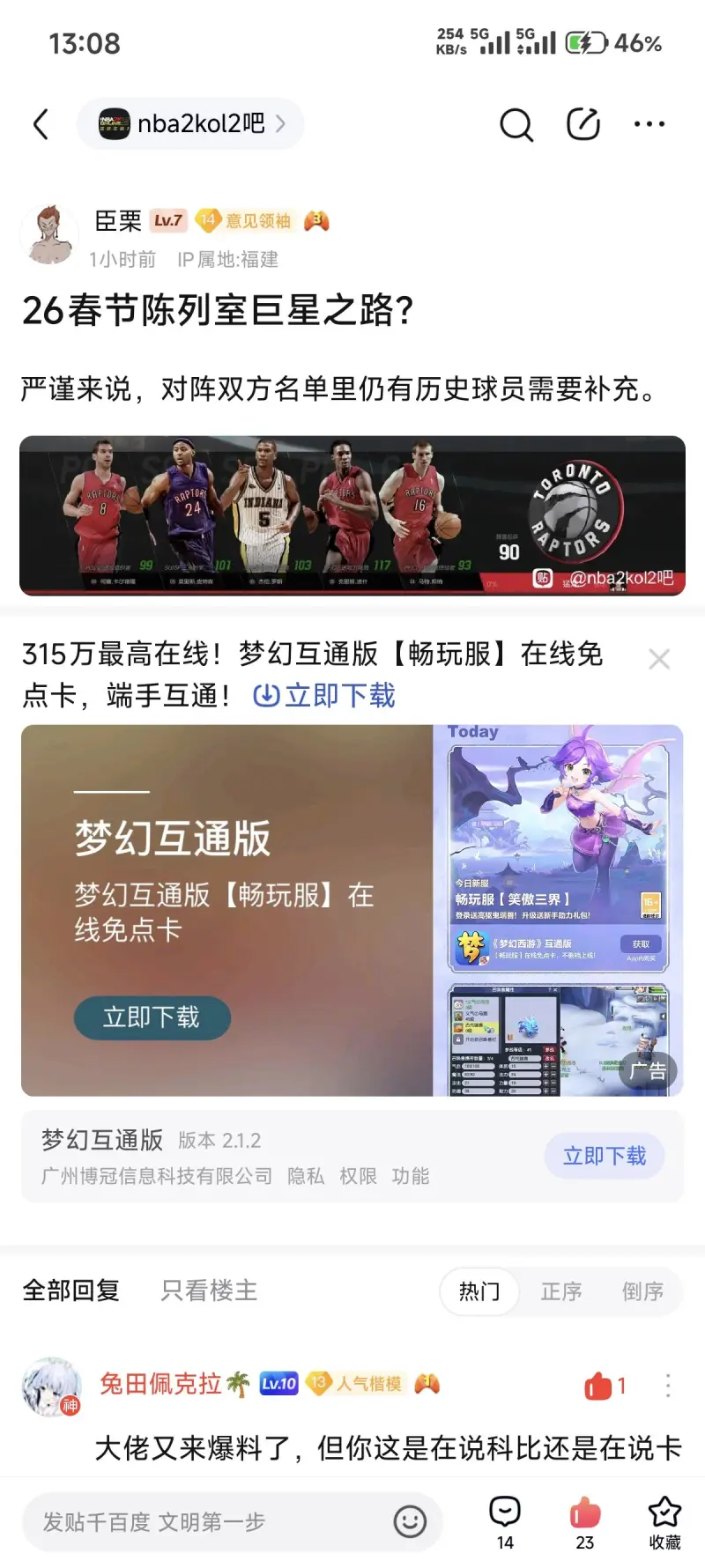Tap the share post icon
This screenshot has height=1568, width=705.
tap(583, 124)
